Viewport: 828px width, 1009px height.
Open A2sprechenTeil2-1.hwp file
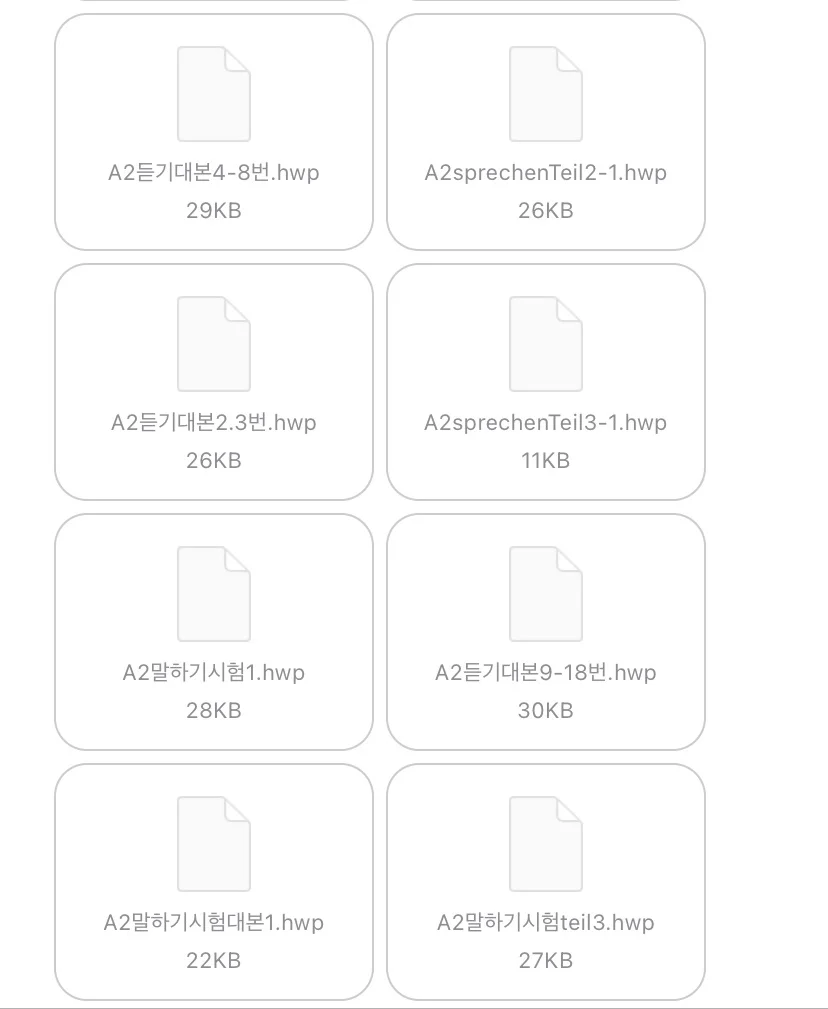546,132
